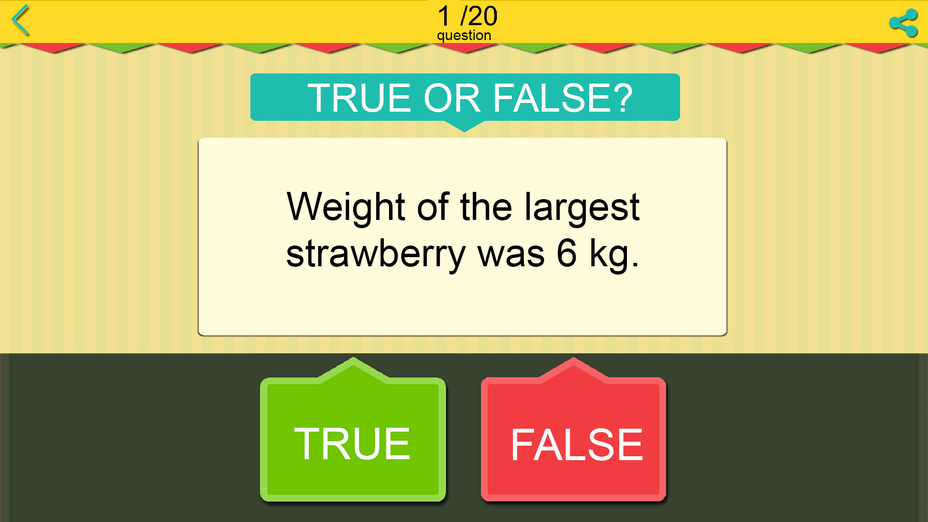928x522 pixels.
Task: Share the quiz via share icon
Action: [x=903, y=22]
